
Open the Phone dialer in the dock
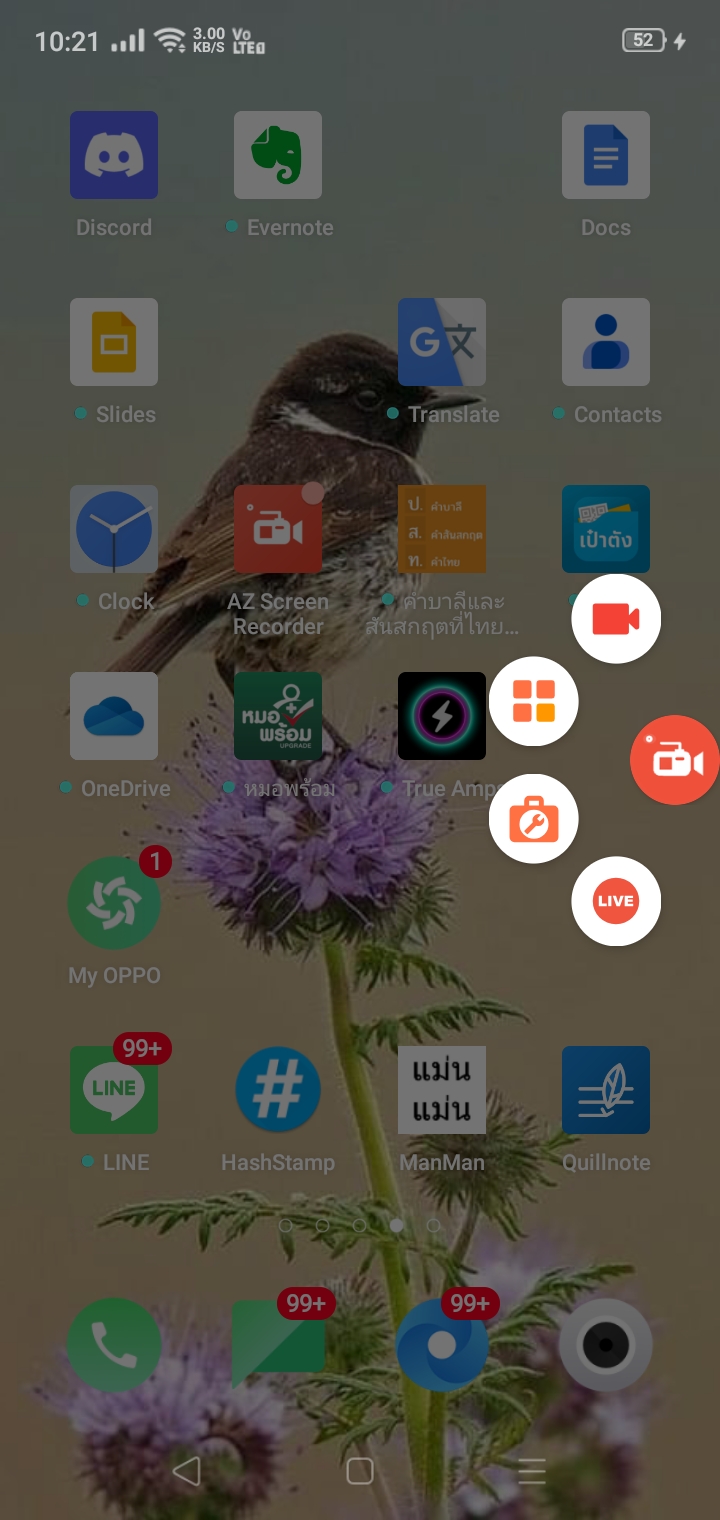pyautogui.click(x=114, y=1345)
